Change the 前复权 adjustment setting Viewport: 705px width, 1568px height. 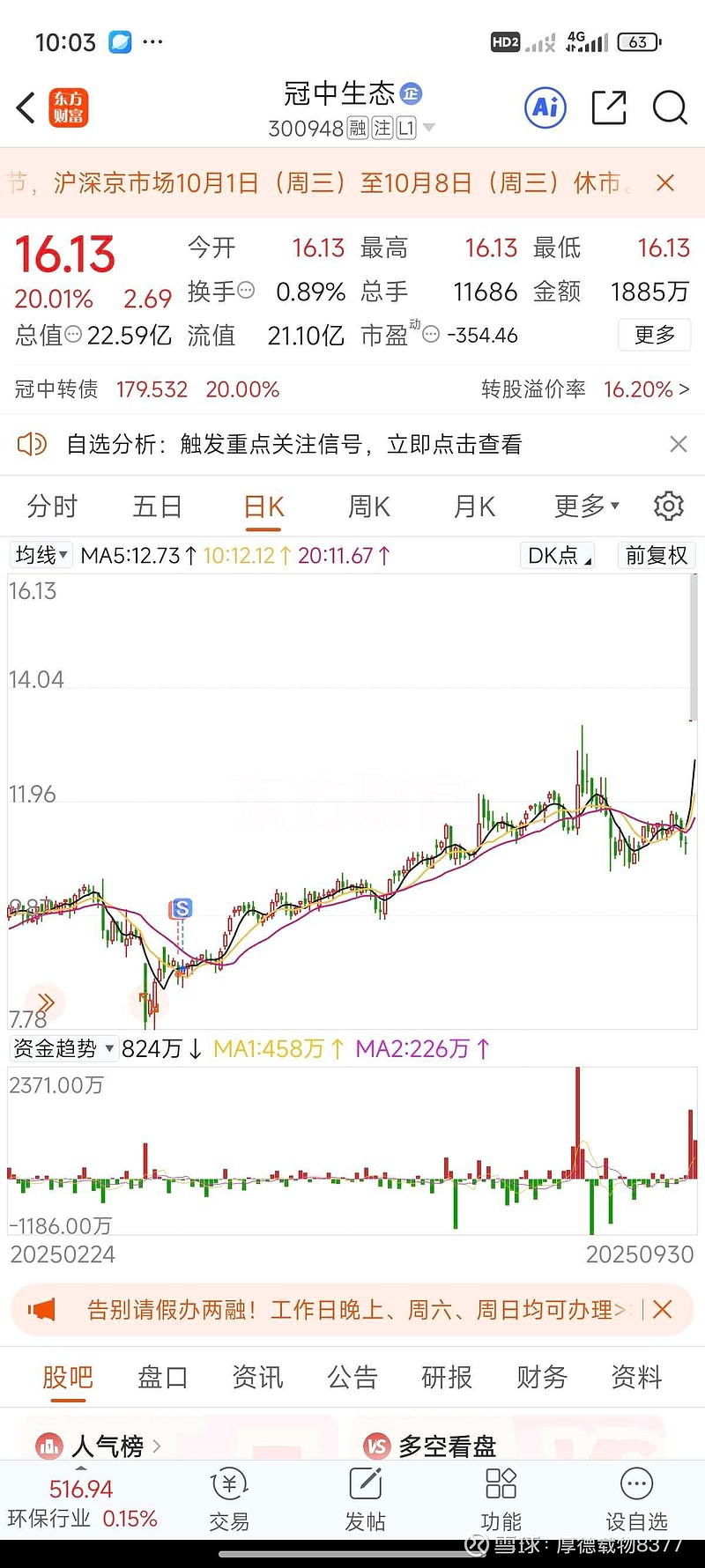pos(656,555)
